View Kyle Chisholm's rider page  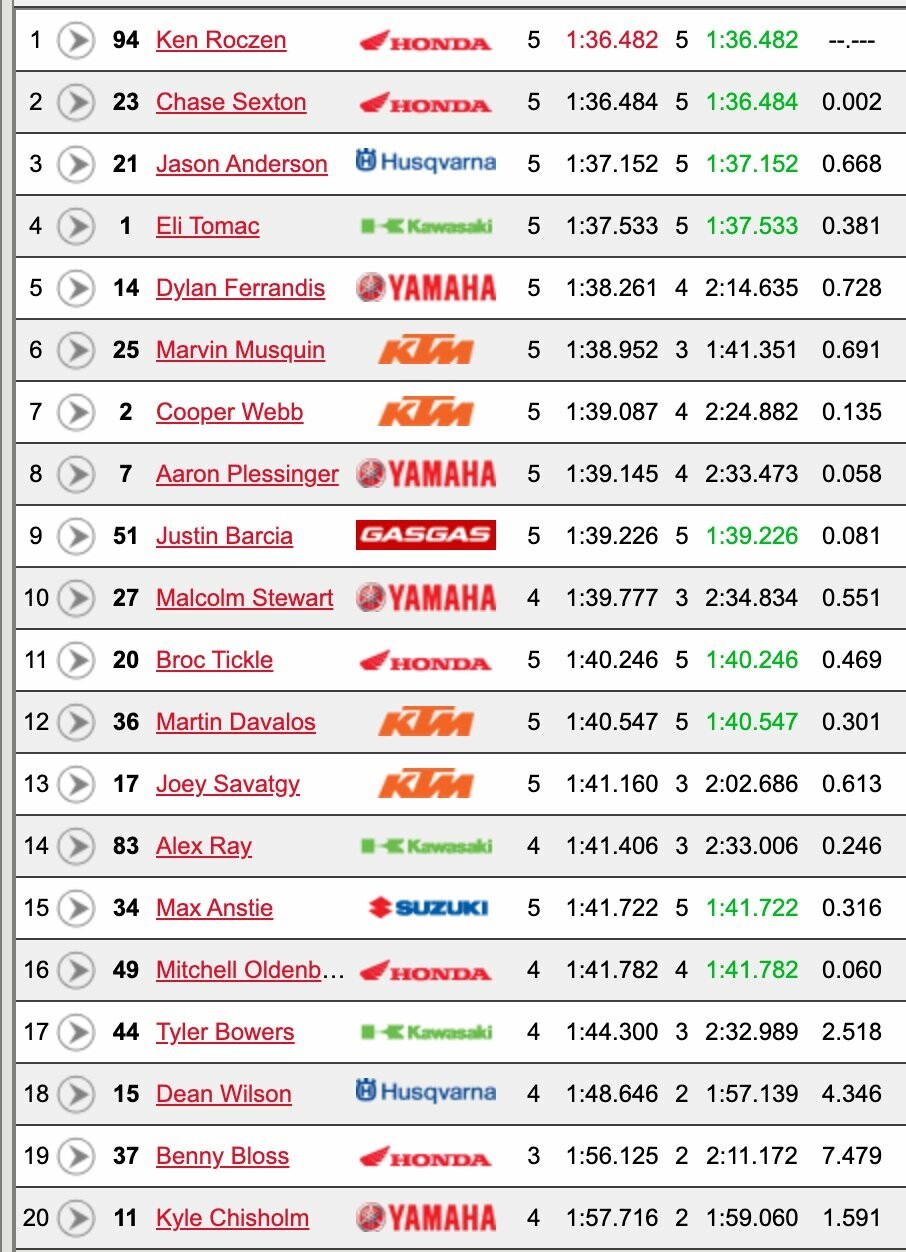pyautogui.click(x=232, y=1219)
